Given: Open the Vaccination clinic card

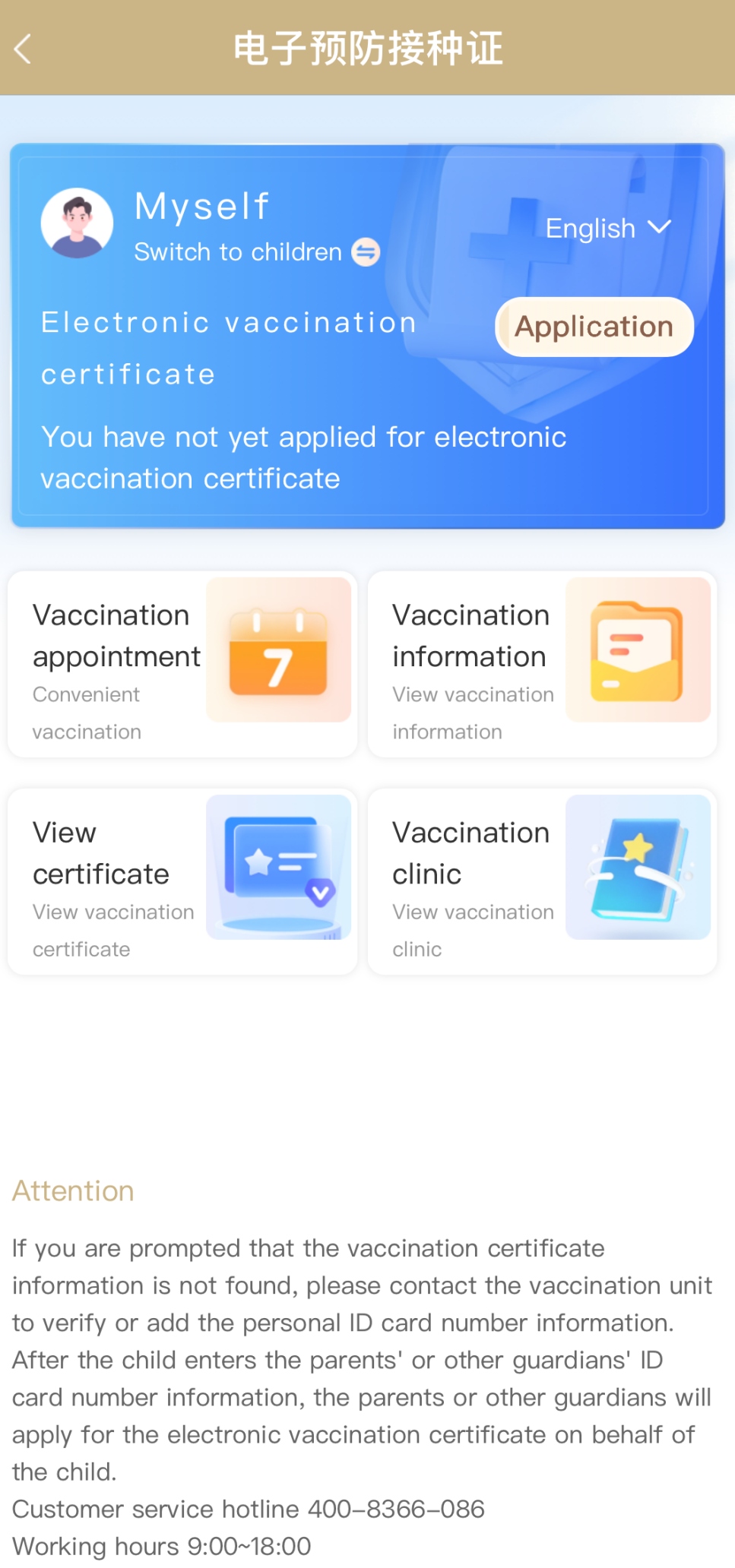Looking at the screenshot, I should pyautogui.click(x=542, y=882).
